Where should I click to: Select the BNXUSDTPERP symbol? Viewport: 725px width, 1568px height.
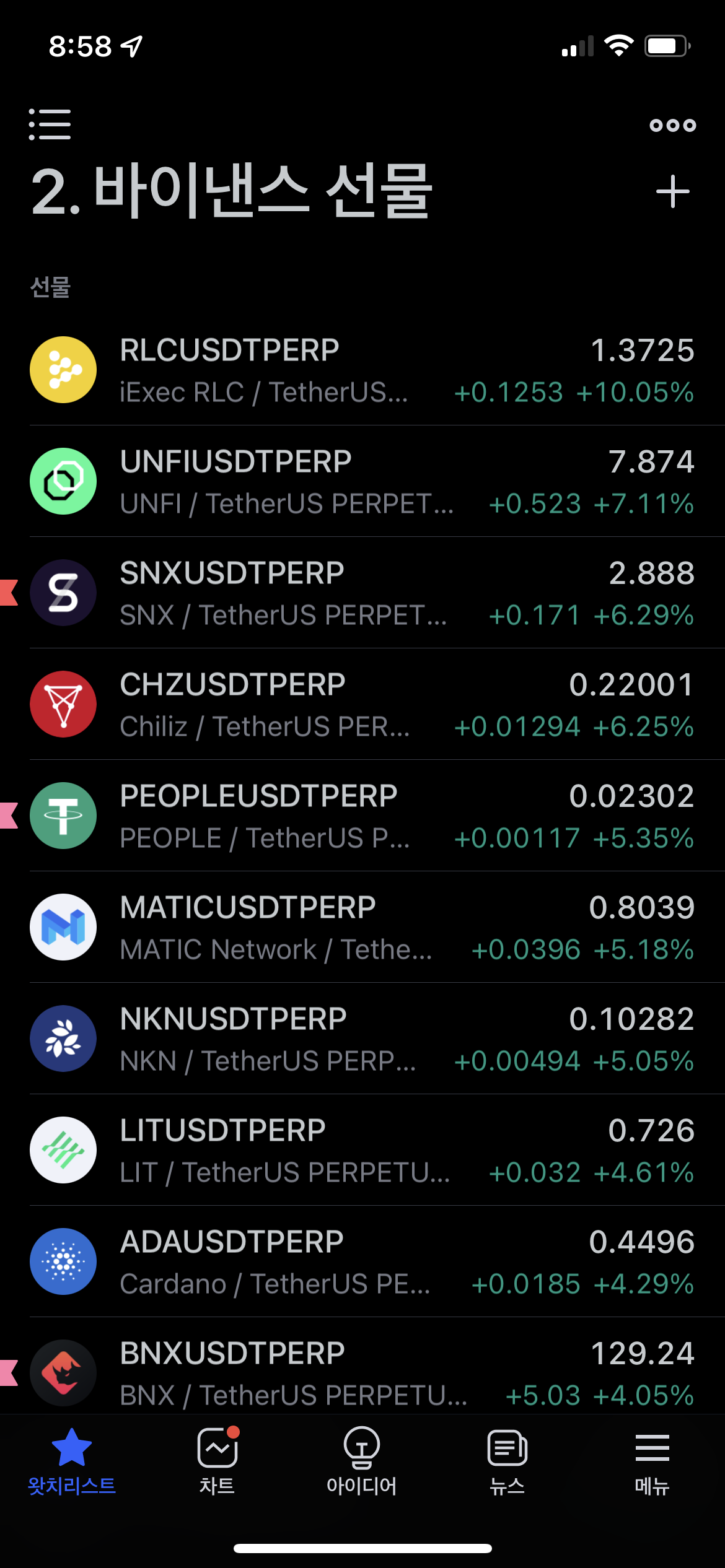coord(362,1366)
